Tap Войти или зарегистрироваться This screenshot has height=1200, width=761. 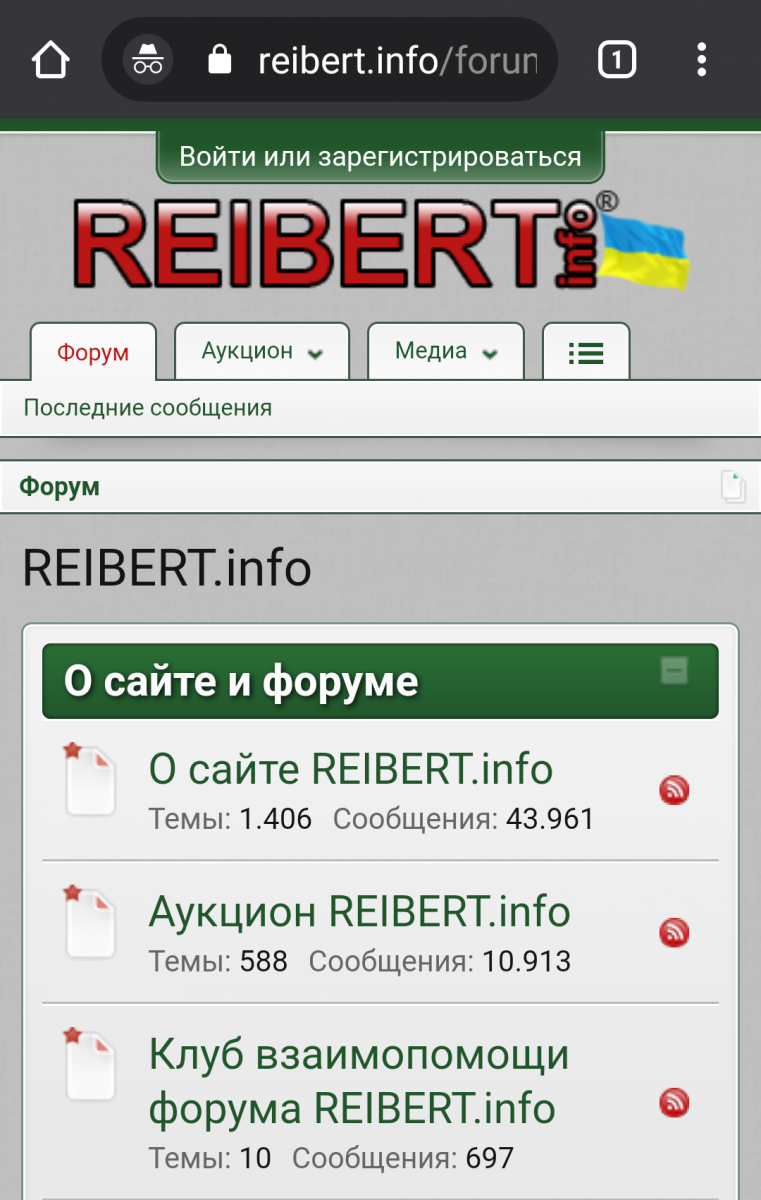tap(380, 157)
